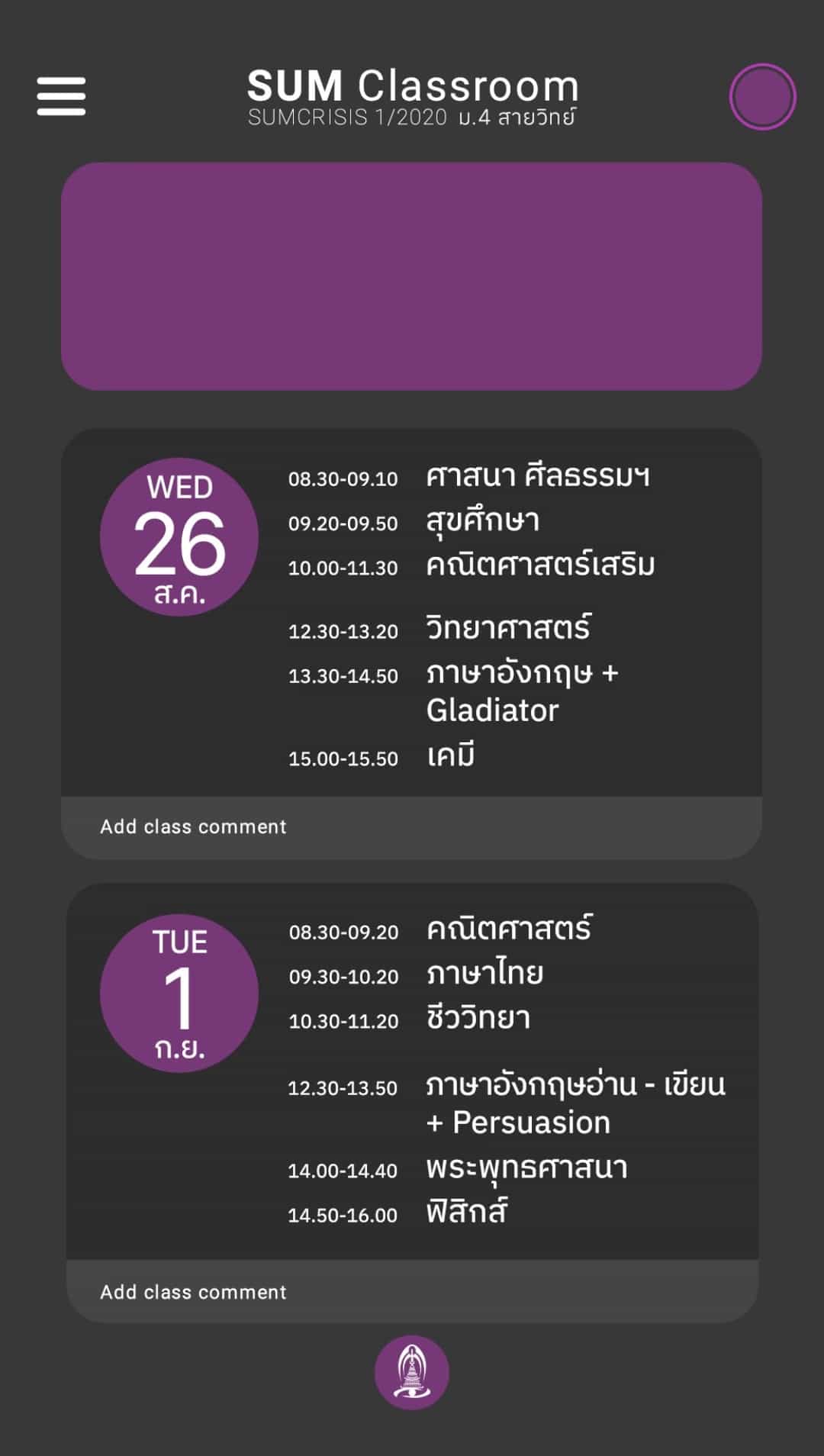Add class comment for Tuesday 1

(412, 1291)
